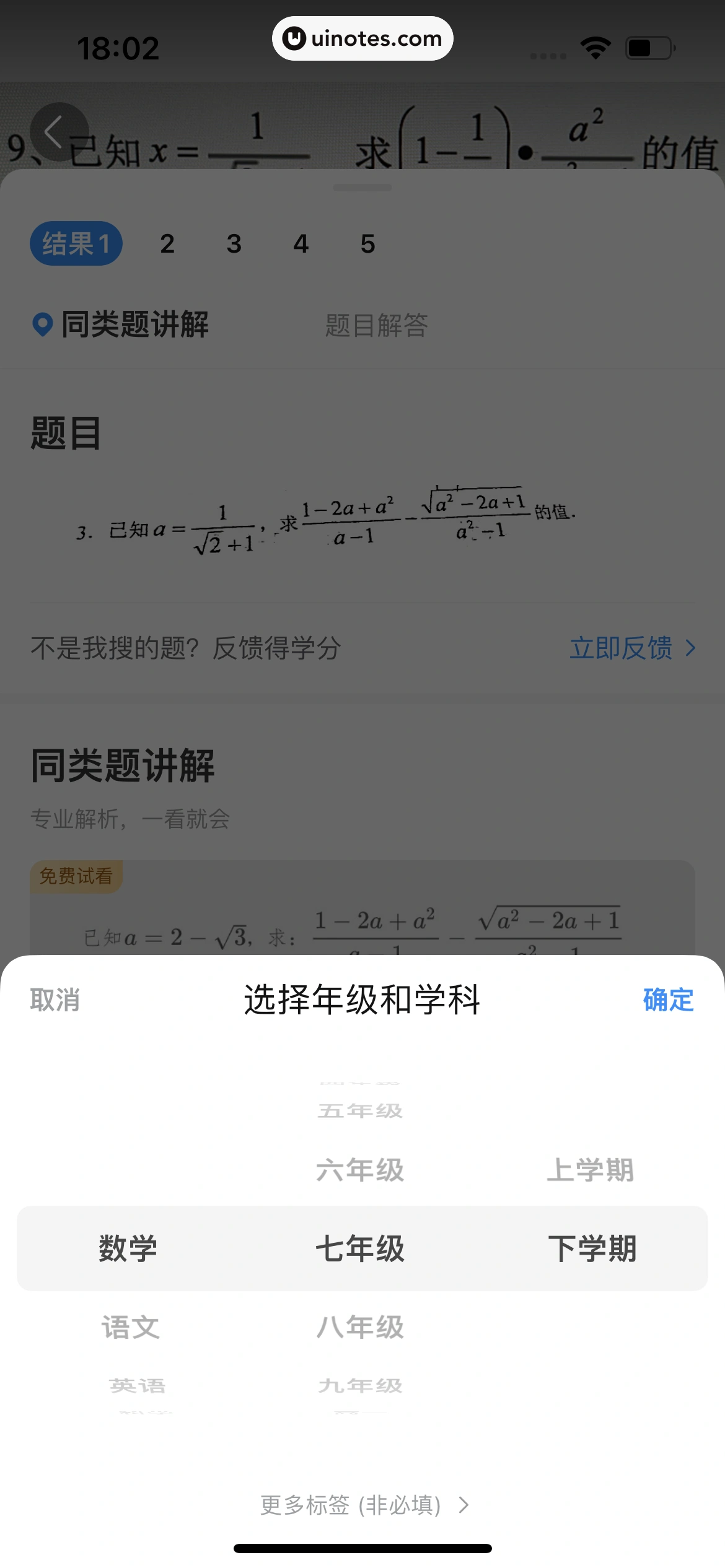
Task: Tap 取消 to cancel grade selection
Action: pos(55,1000)
